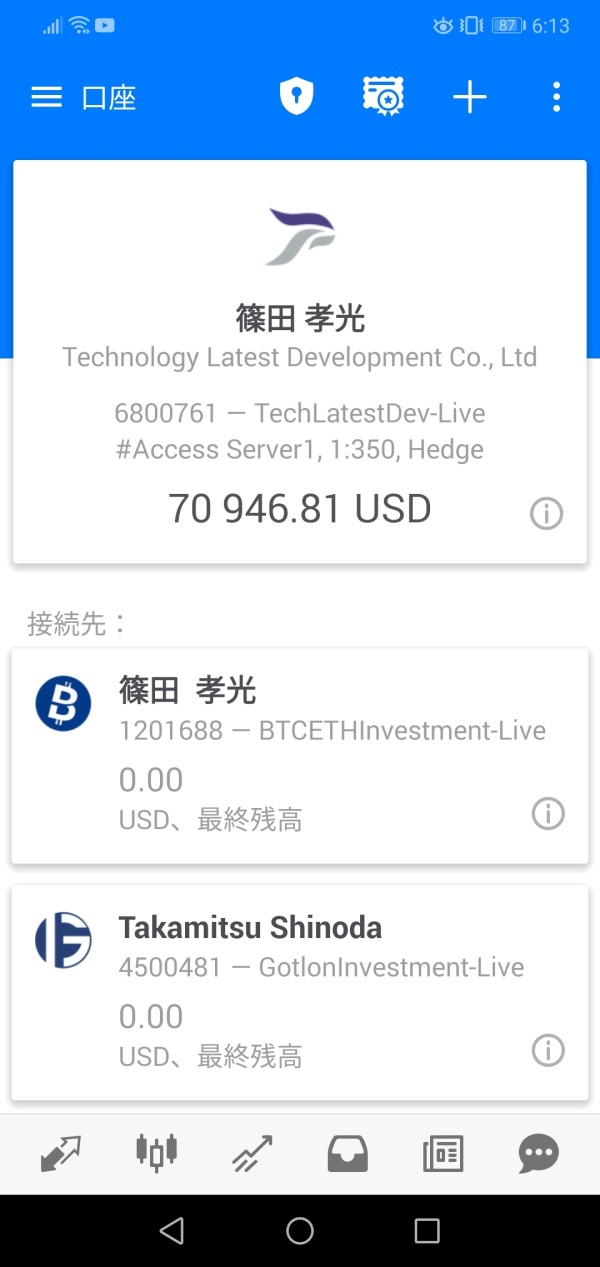
Task: Switch to the quotes arrows tab
Action: [61, 1154]
